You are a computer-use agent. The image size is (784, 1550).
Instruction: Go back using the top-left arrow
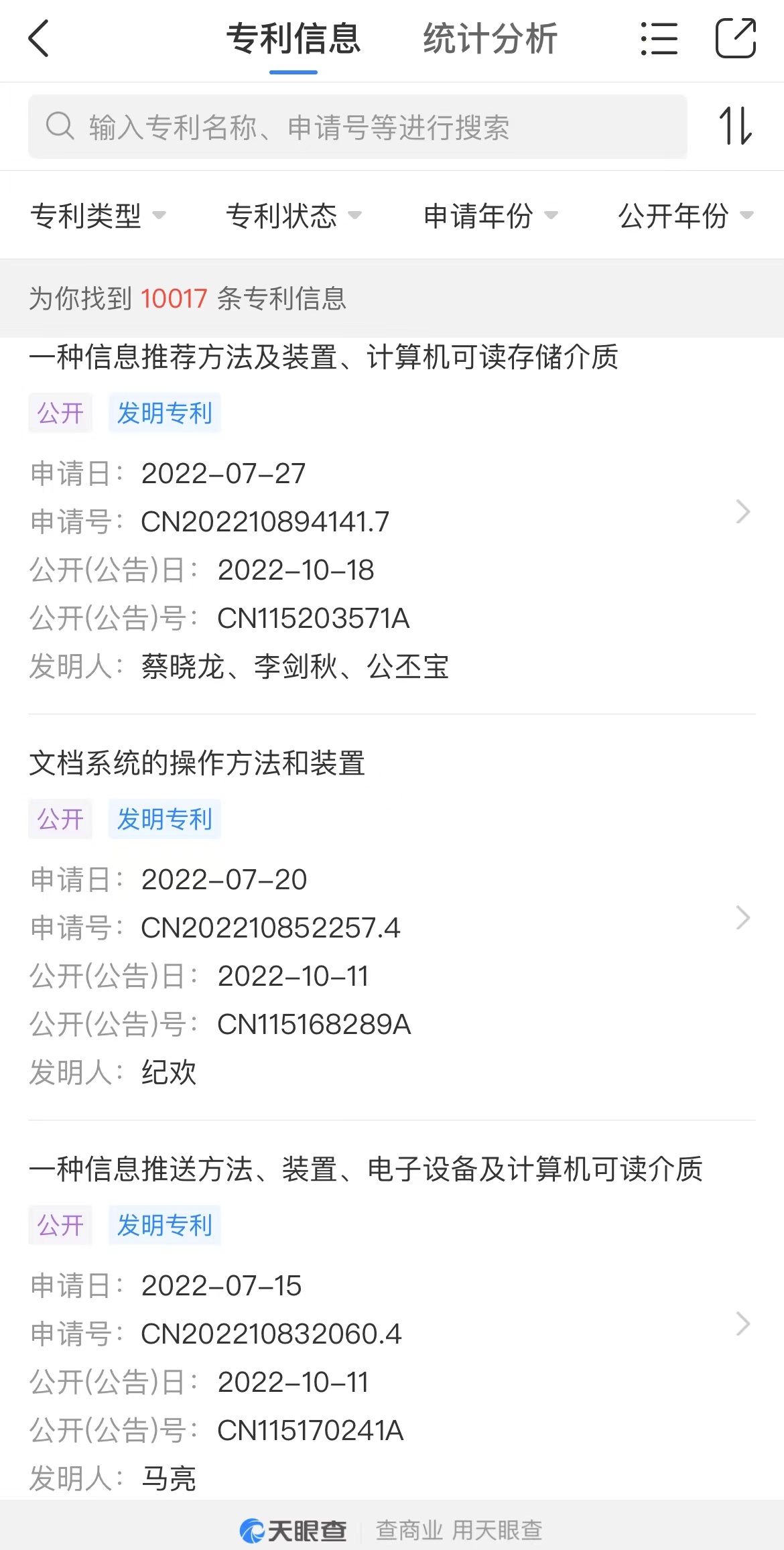39,38
